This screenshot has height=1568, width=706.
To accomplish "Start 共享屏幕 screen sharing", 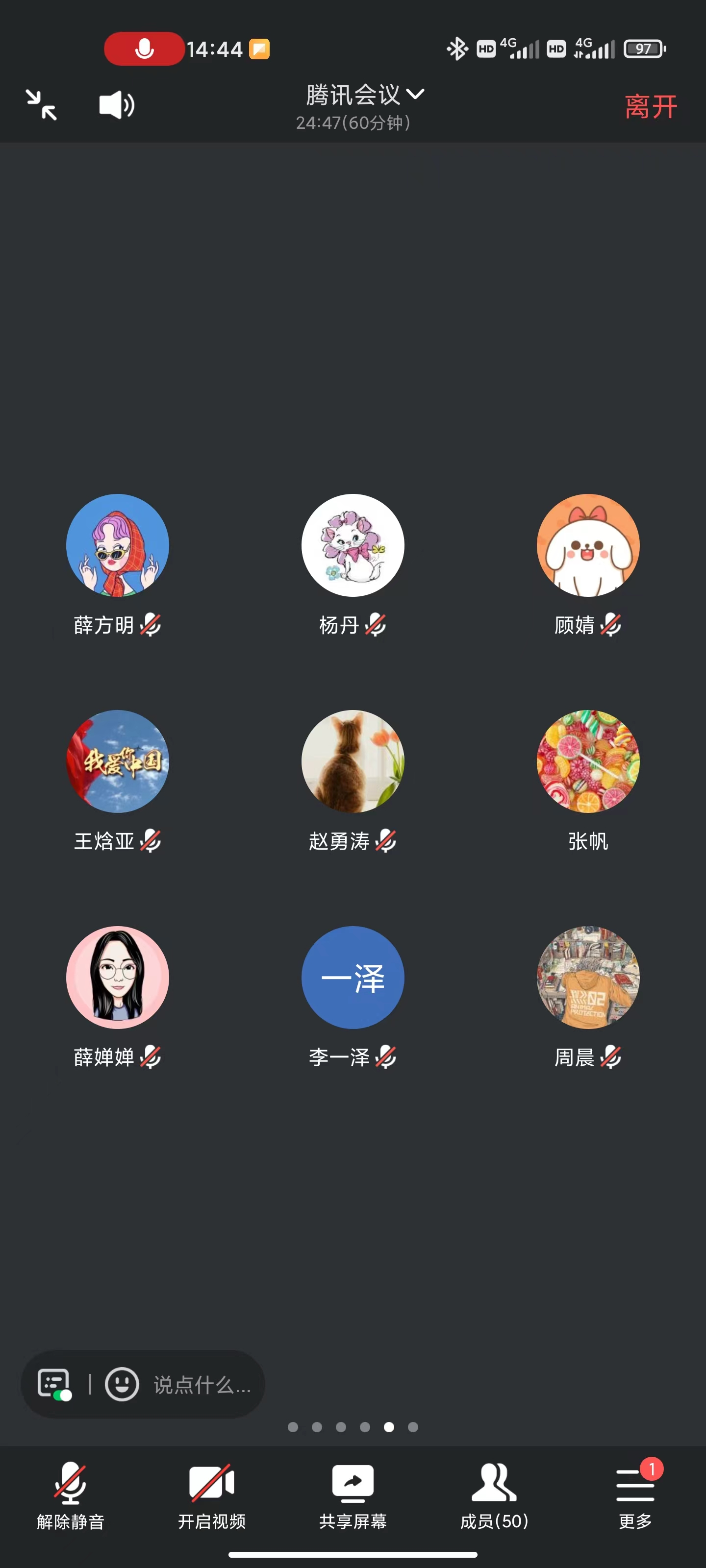I will coord(353,1495).
